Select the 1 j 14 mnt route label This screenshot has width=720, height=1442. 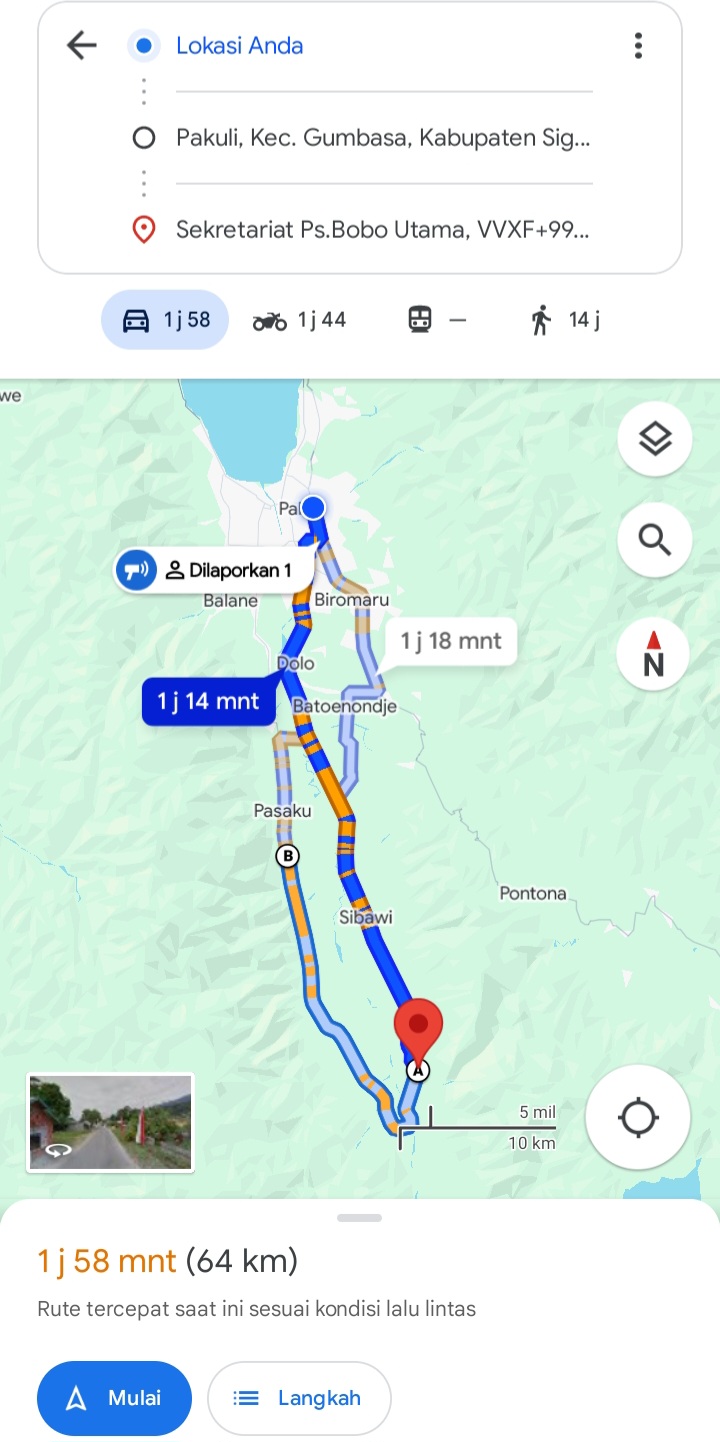pyautogui.click(x=208, y=701)
